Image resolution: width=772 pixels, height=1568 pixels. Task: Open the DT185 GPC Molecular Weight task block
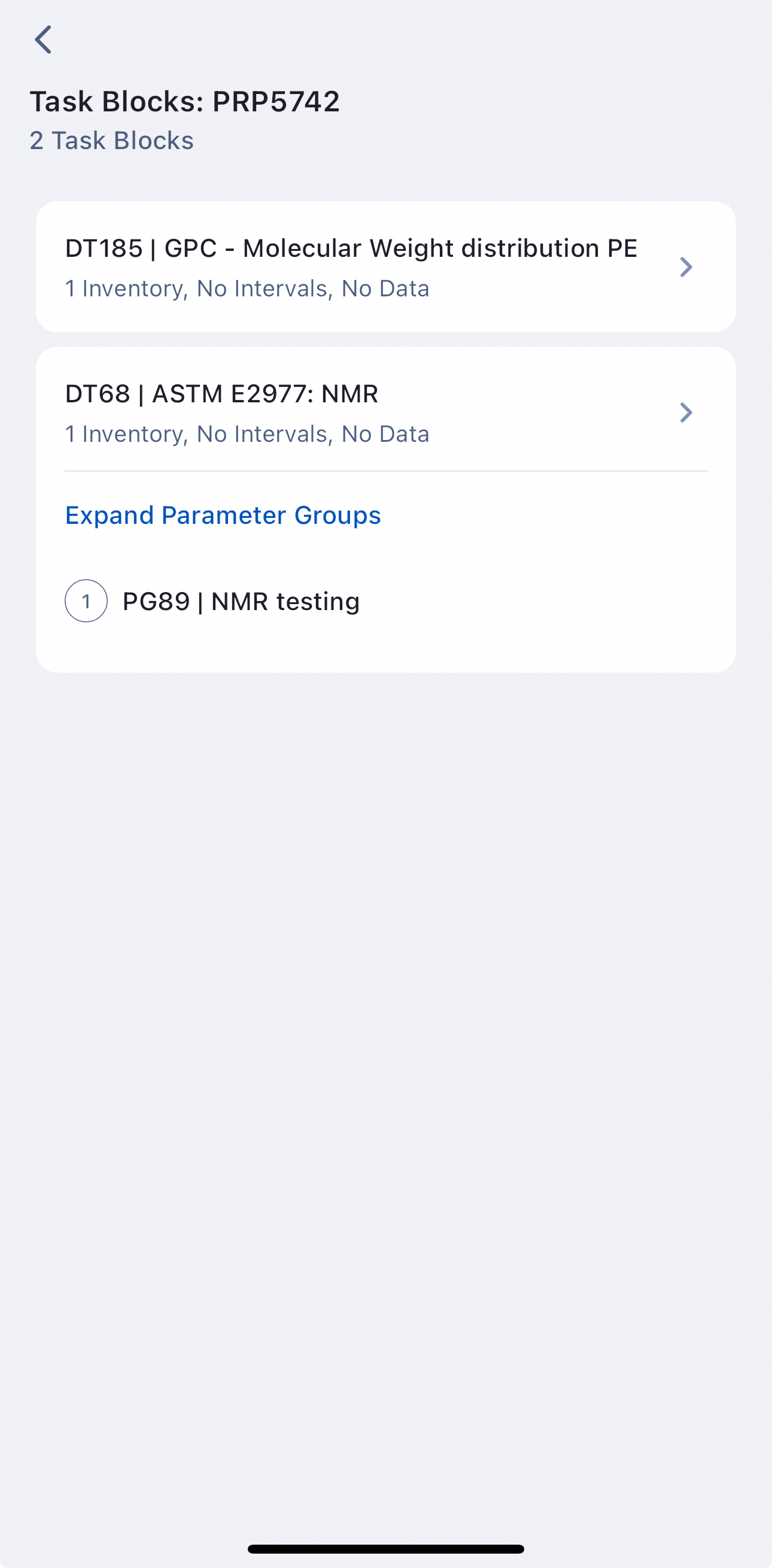click(x=385, y=266)
